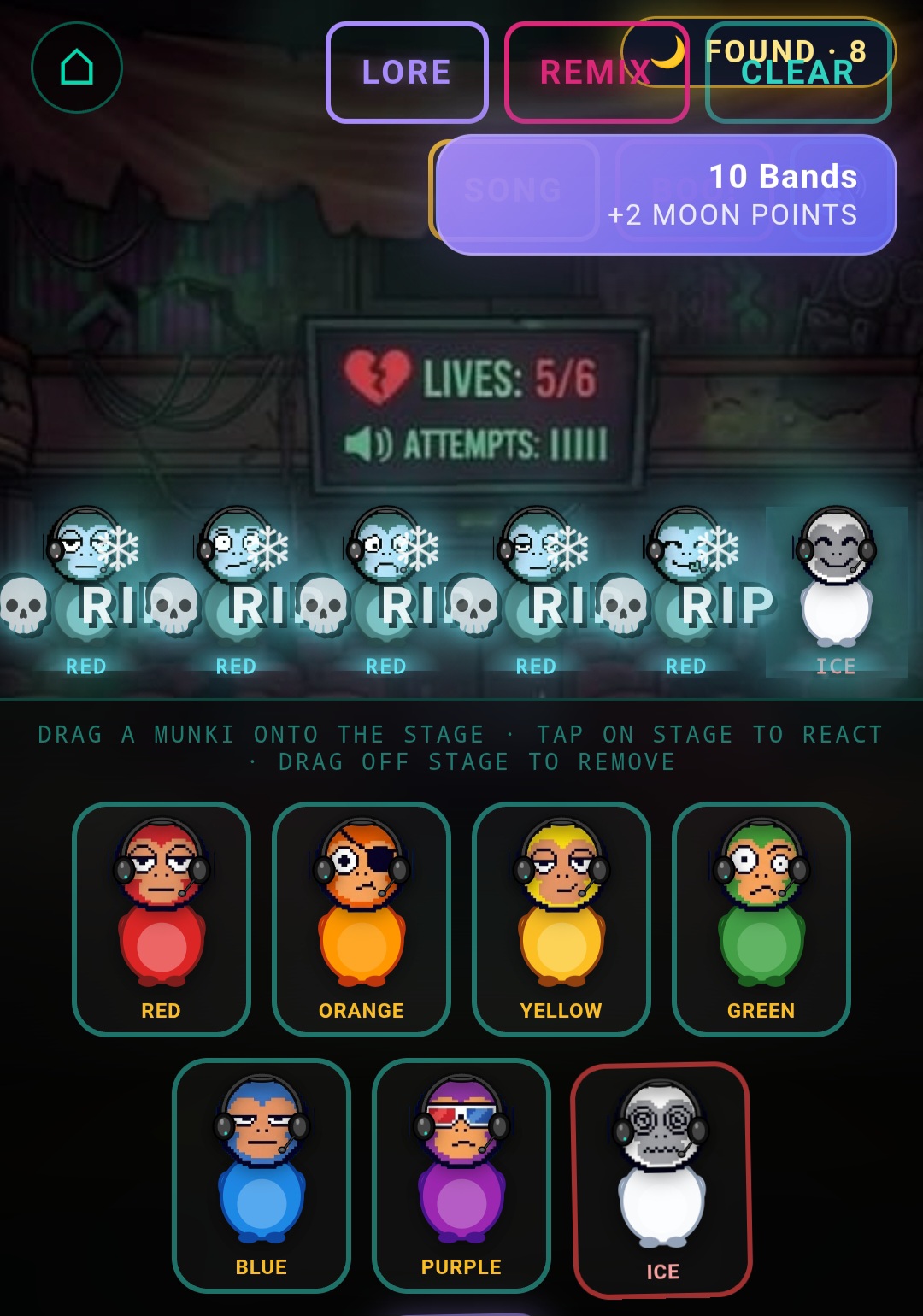923x1316 pixels.
Task: Open the REMIX option
Action: [x=597, y=73]
